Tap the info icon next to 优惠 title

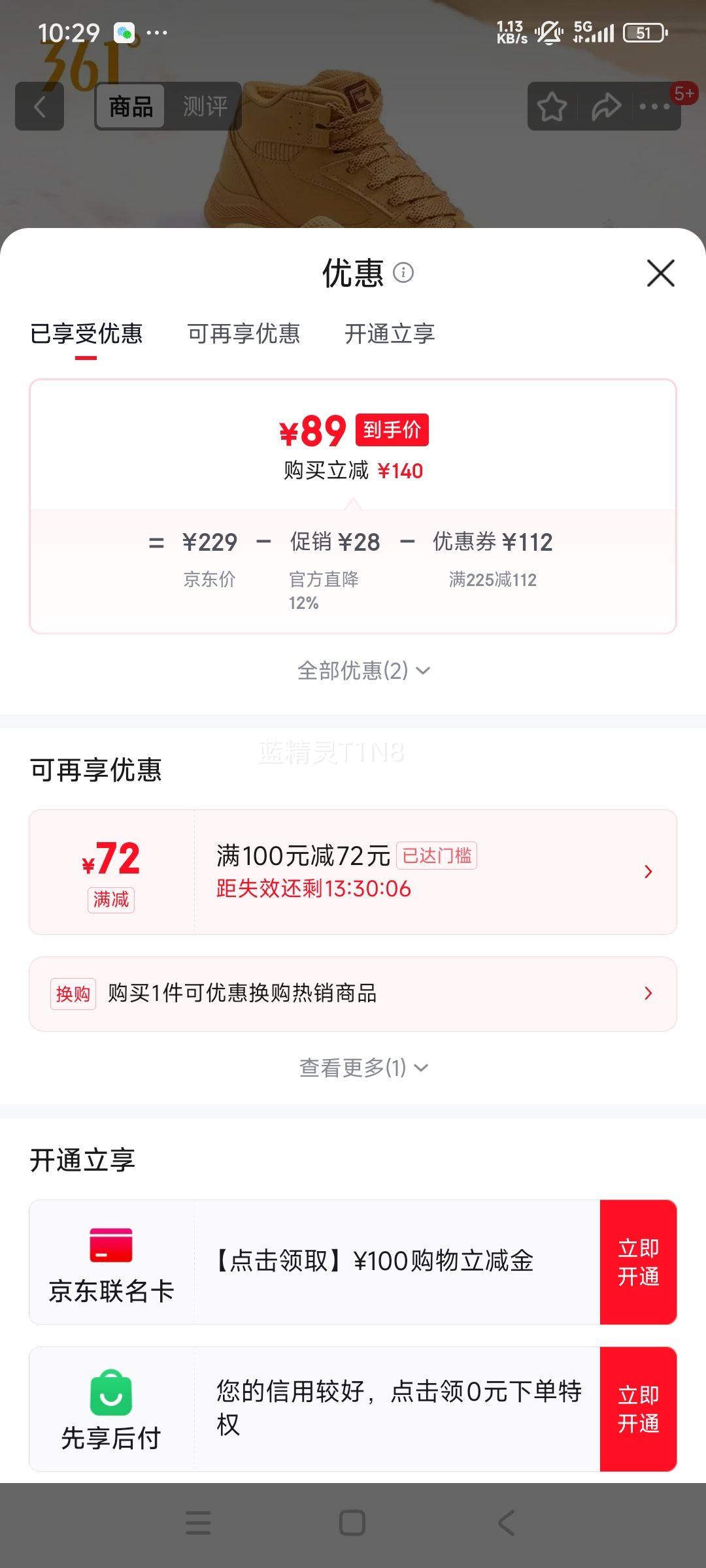click(405, 274)
